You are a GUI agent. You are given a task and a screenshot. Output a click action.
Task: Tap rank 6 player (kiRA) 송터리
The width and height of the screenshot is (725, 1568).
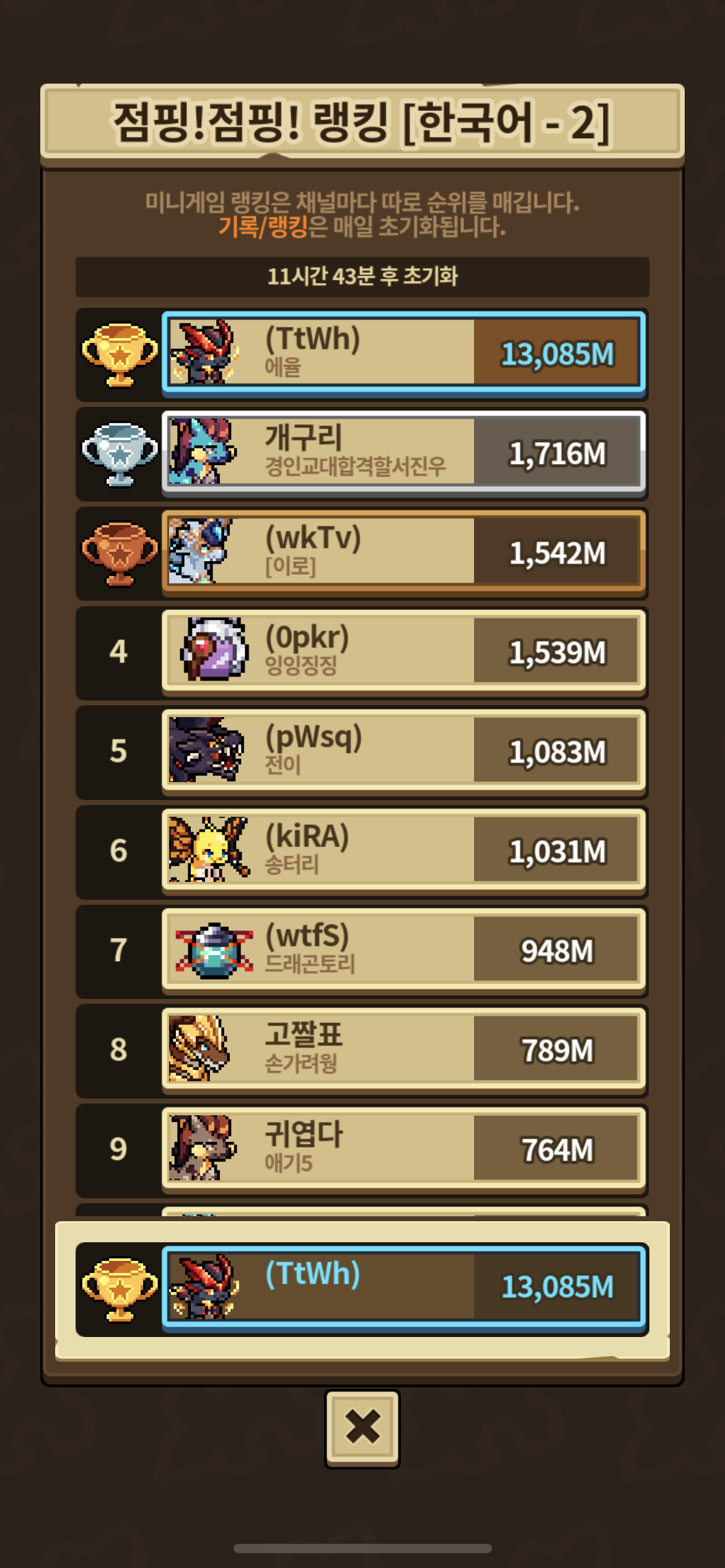click(403, 850)
